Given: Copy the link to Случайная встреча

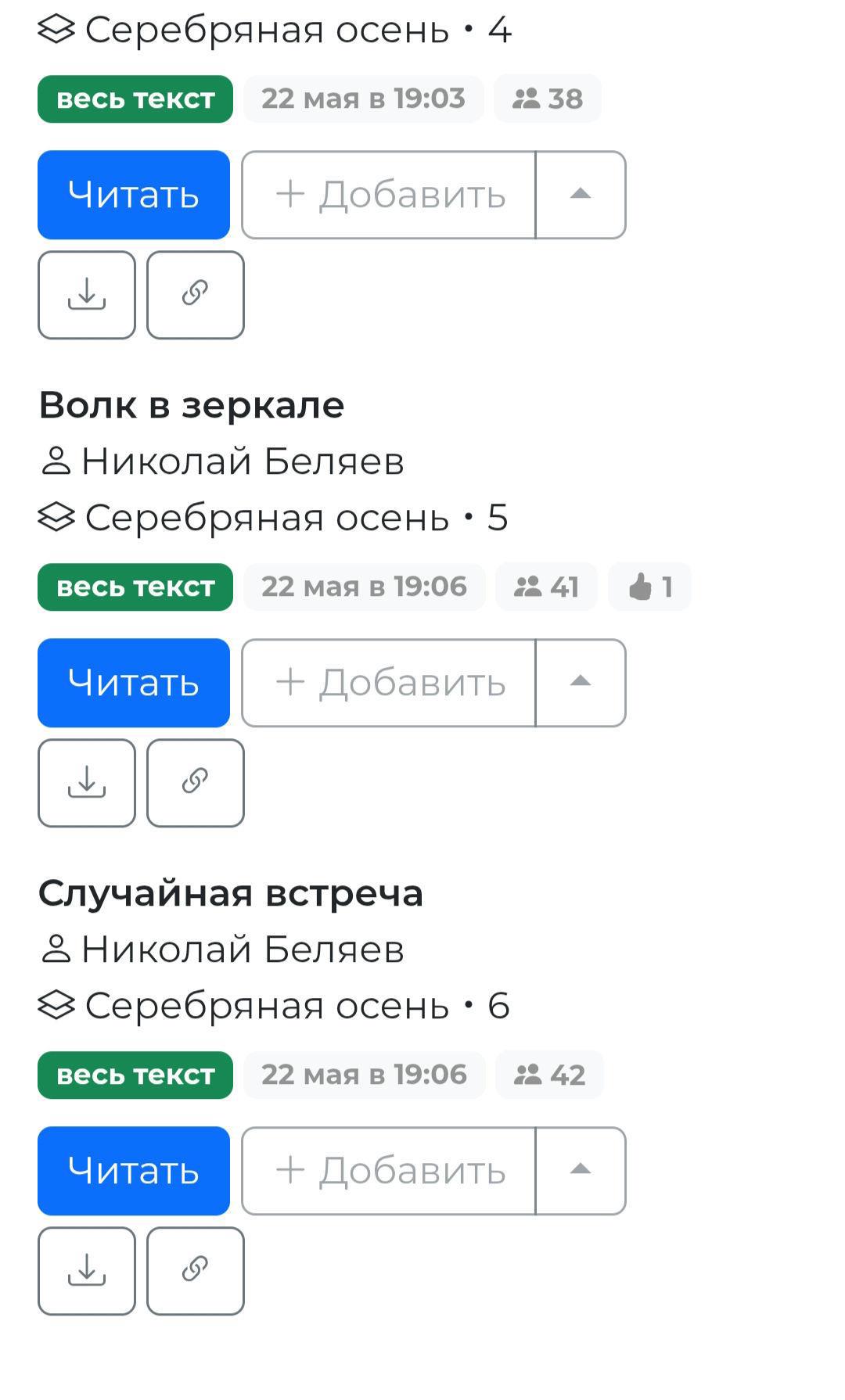Looking at the screenshot, I should tap(196, 1271).
